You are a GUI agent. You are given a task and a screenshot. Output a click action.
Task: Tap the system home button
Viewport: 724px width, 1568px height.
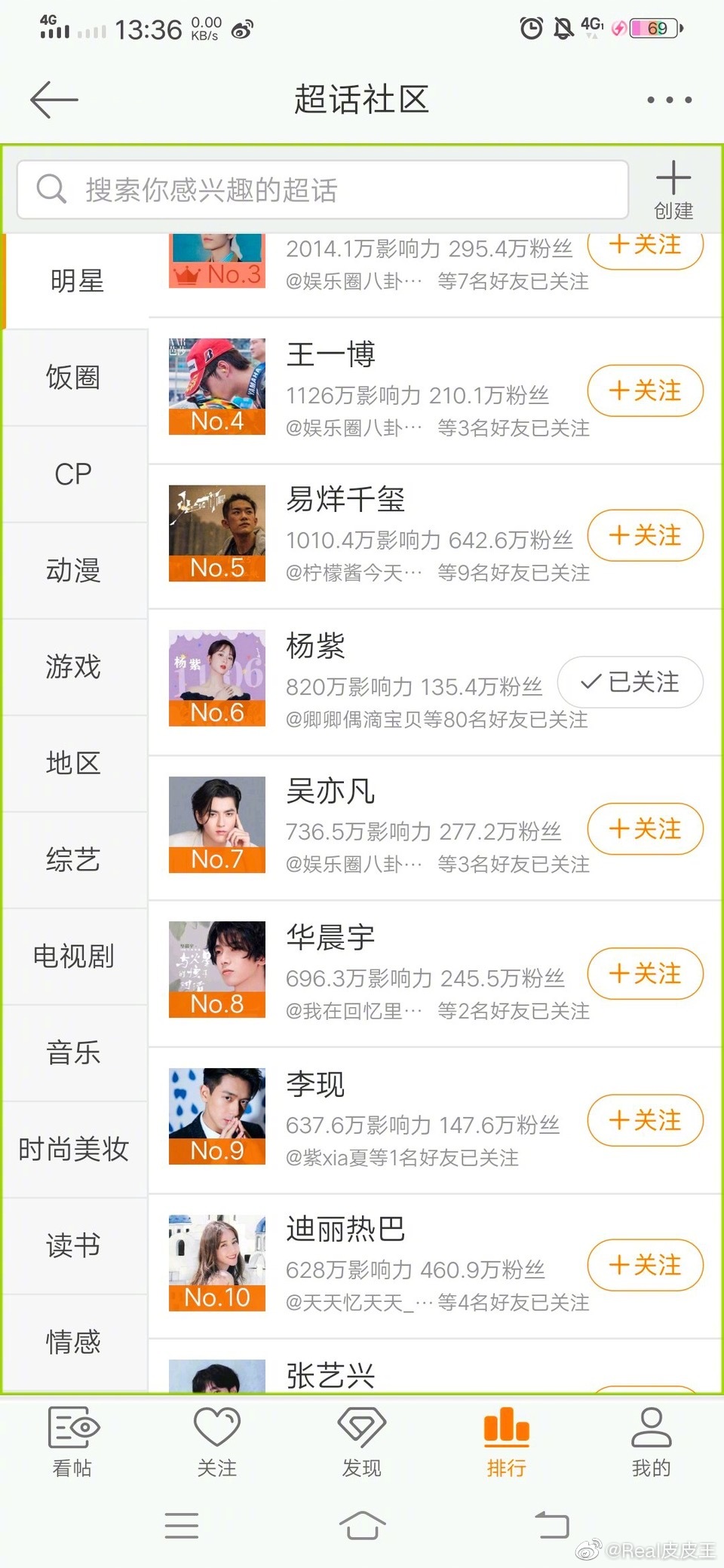[362, 1526]
